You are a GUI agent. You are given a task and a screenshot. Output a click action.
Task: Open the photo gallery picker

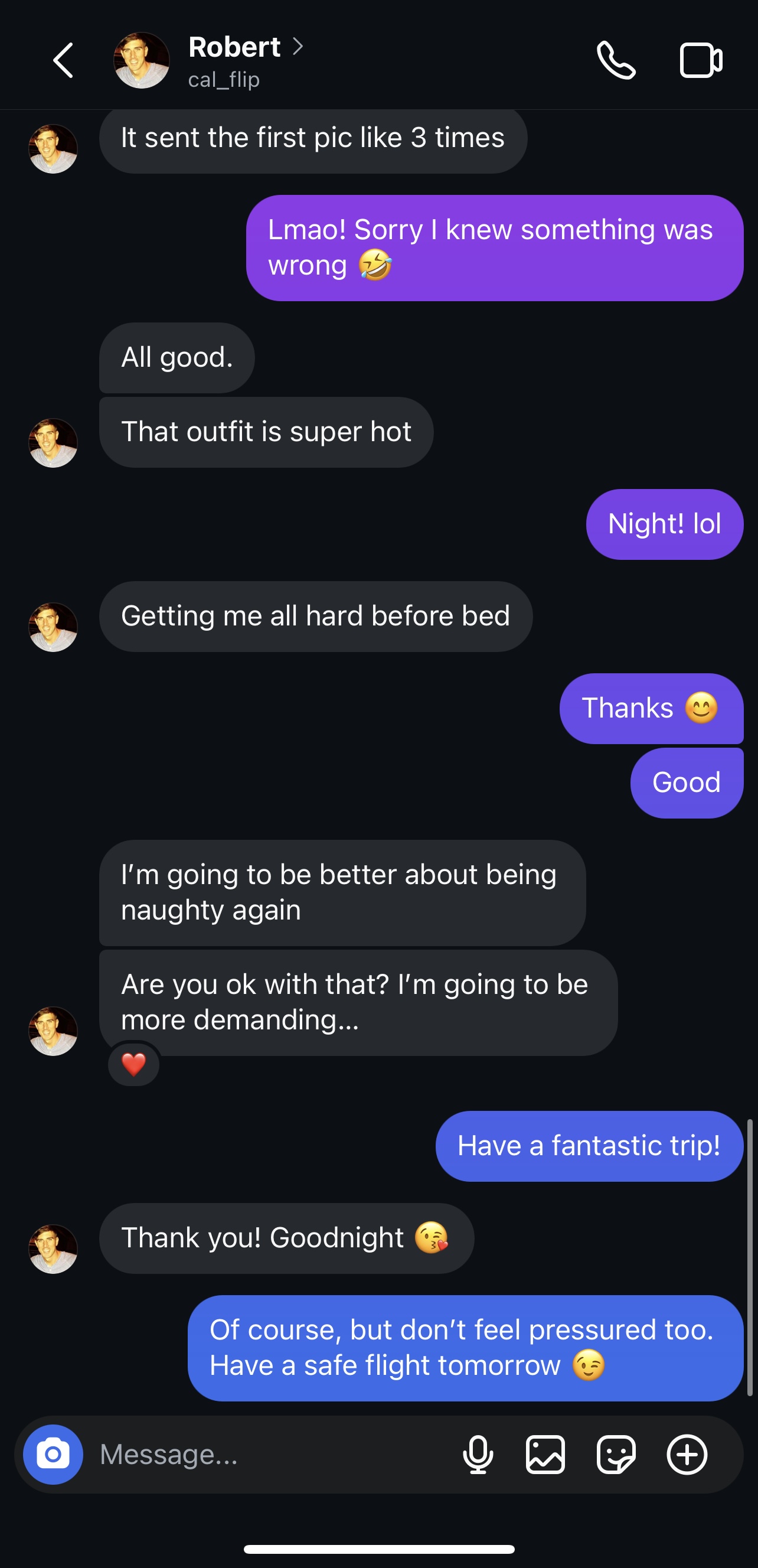[545, 1454]
